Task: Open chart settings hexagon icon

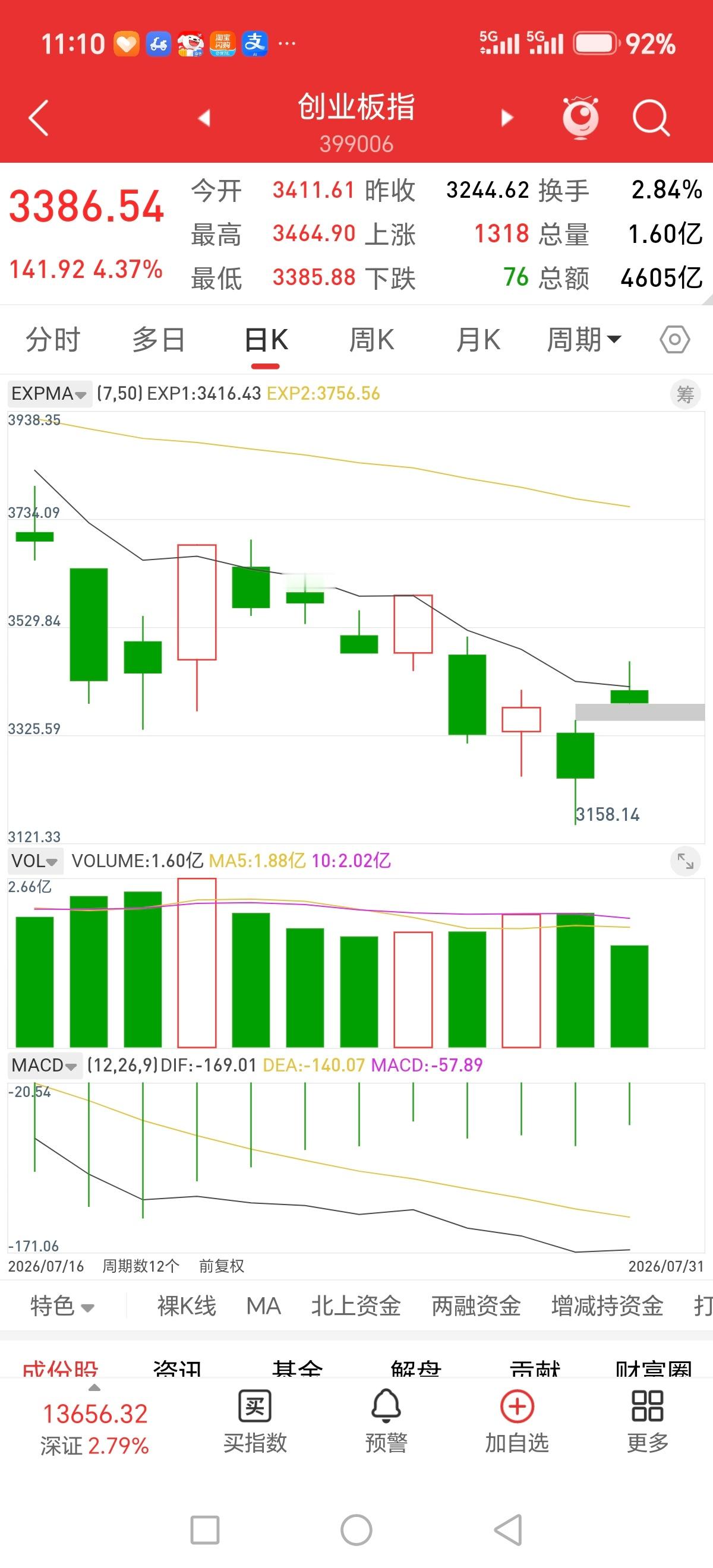Action: 674,340
